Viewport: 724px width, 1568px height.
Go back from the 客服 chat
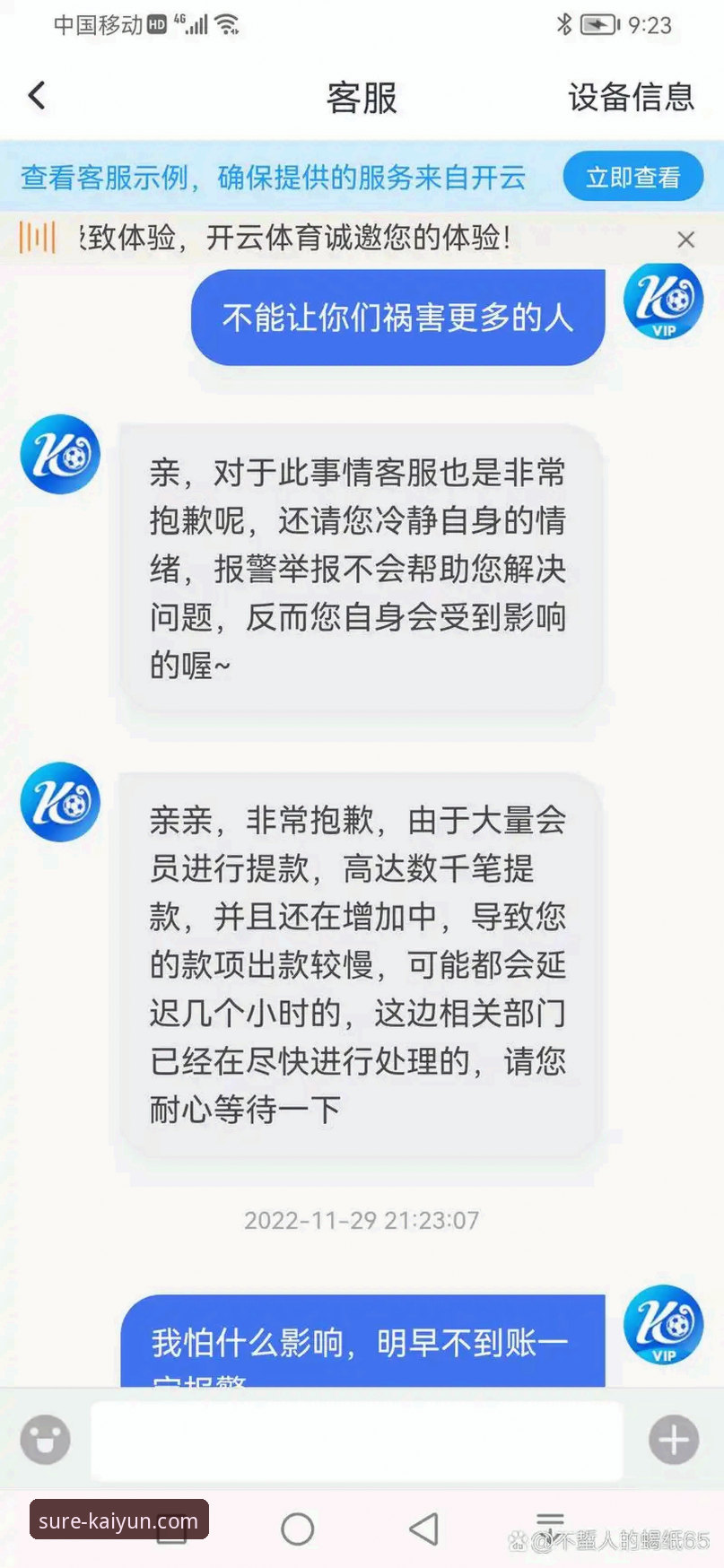(x=37, y=95)
